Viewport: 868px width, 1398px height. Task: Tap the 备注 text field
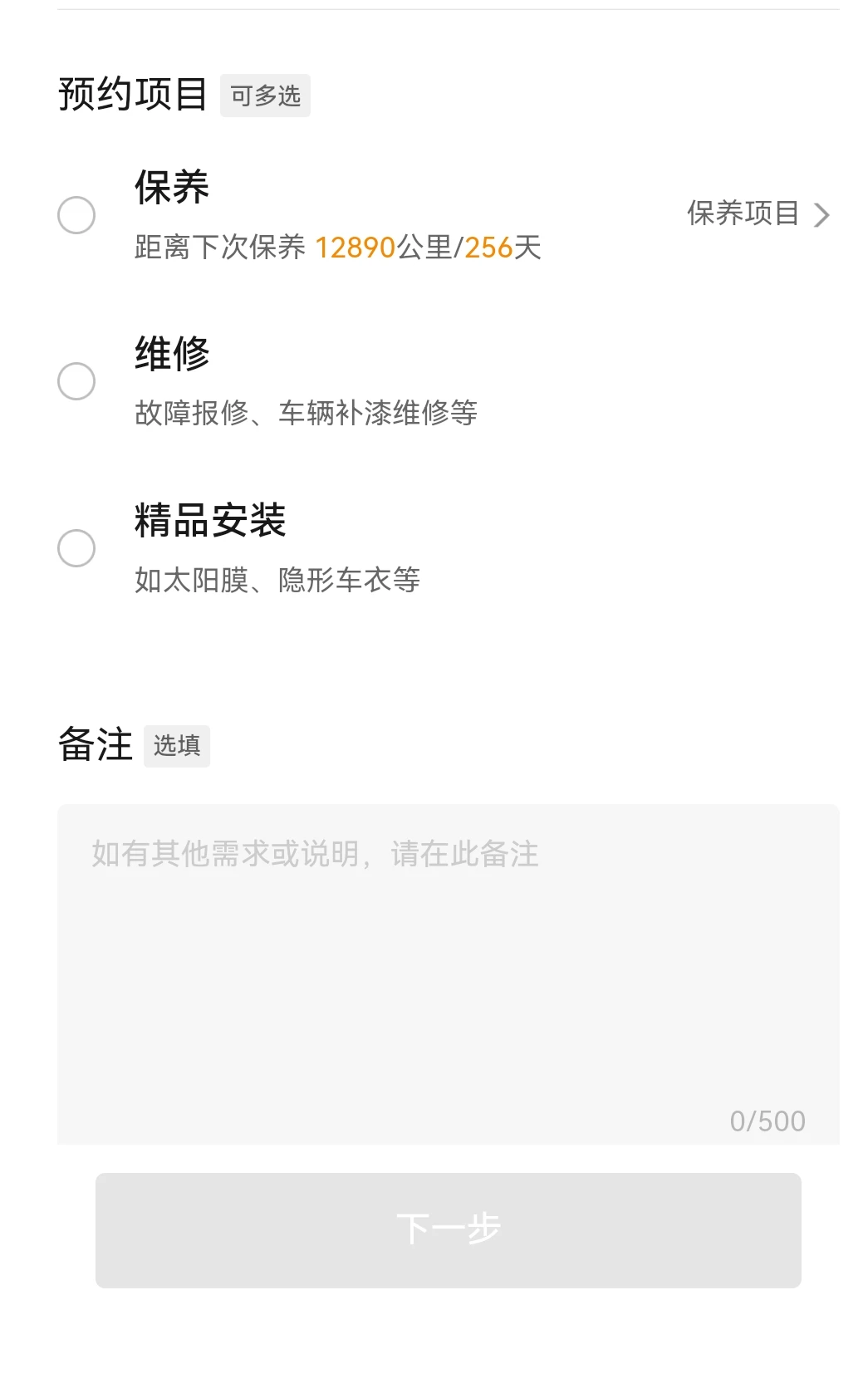click(x=449, y=974)
